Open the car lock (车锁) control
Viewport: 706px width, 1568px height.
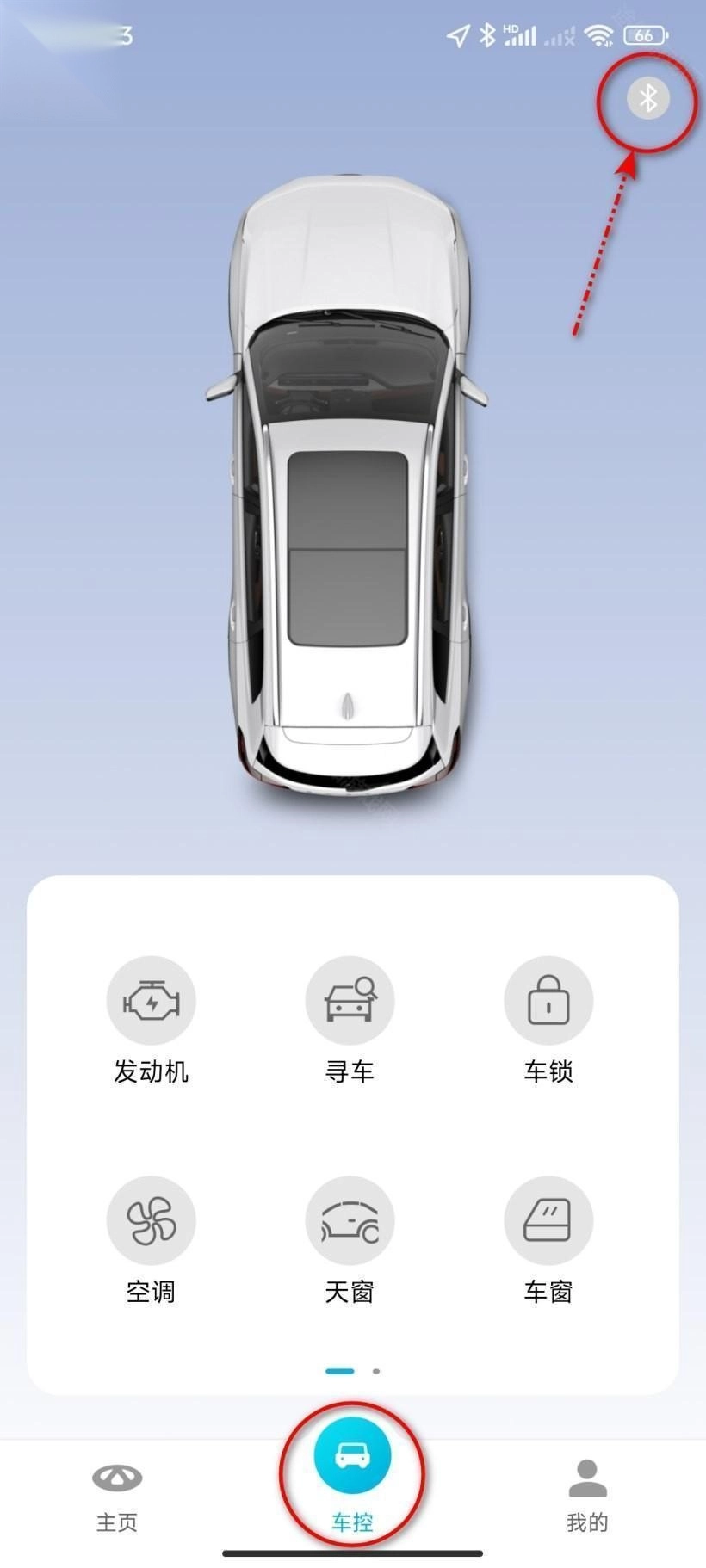pos(548,1001)
